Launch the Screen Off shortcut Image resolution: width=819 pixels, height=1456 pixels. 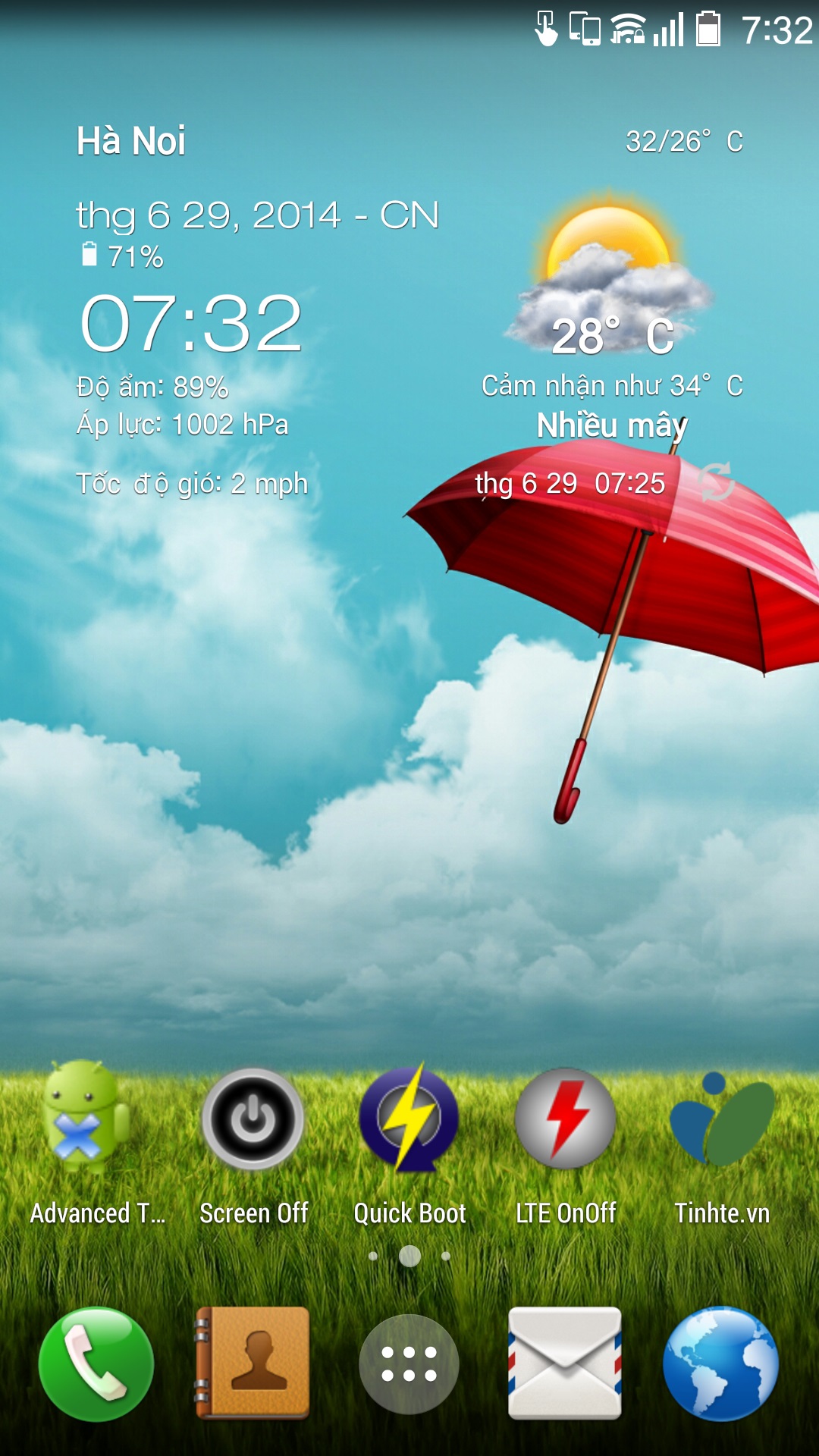(253, 1120)
